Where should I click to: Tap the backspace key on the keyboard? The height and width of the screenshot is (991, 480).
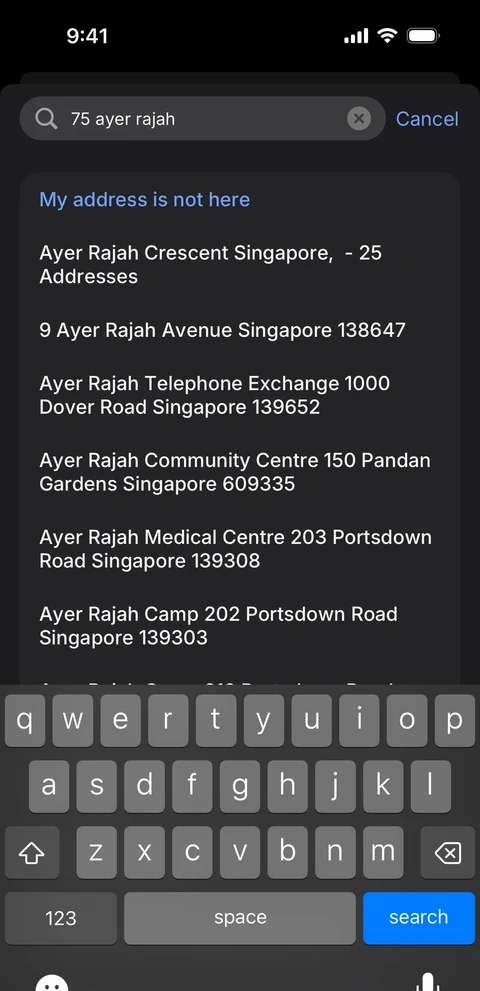[448, 853]
